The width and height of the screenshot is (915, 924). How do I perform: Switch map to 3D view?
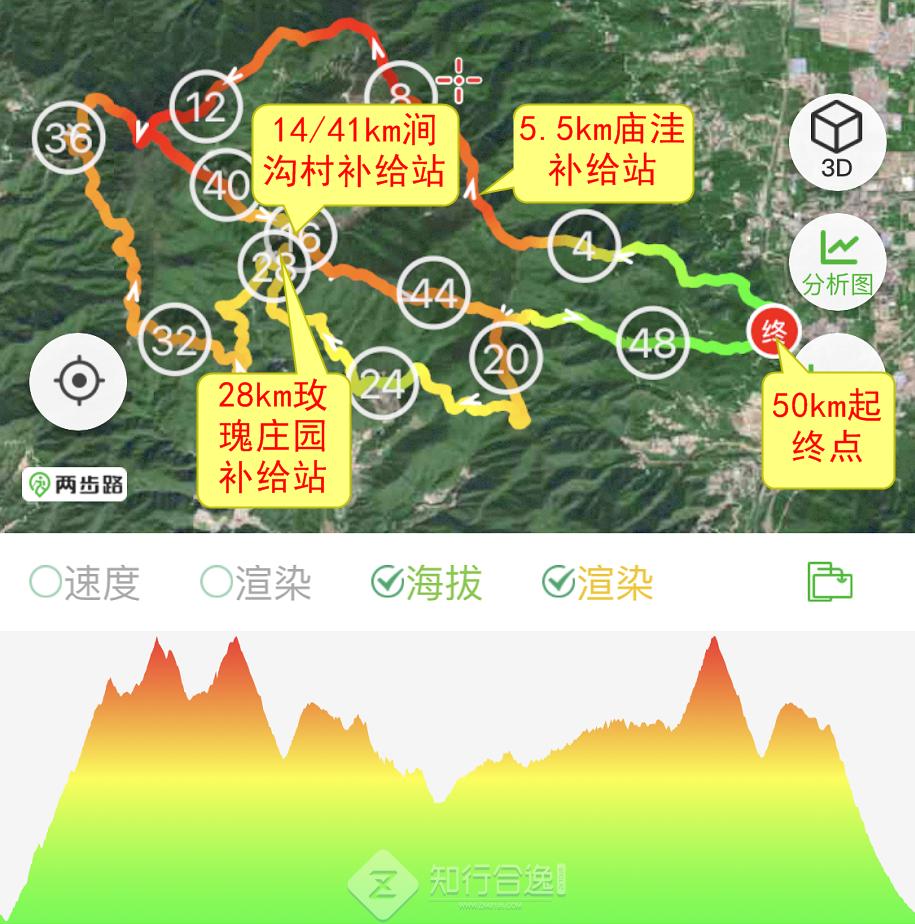pyautogui.click(x=836, y=139)
